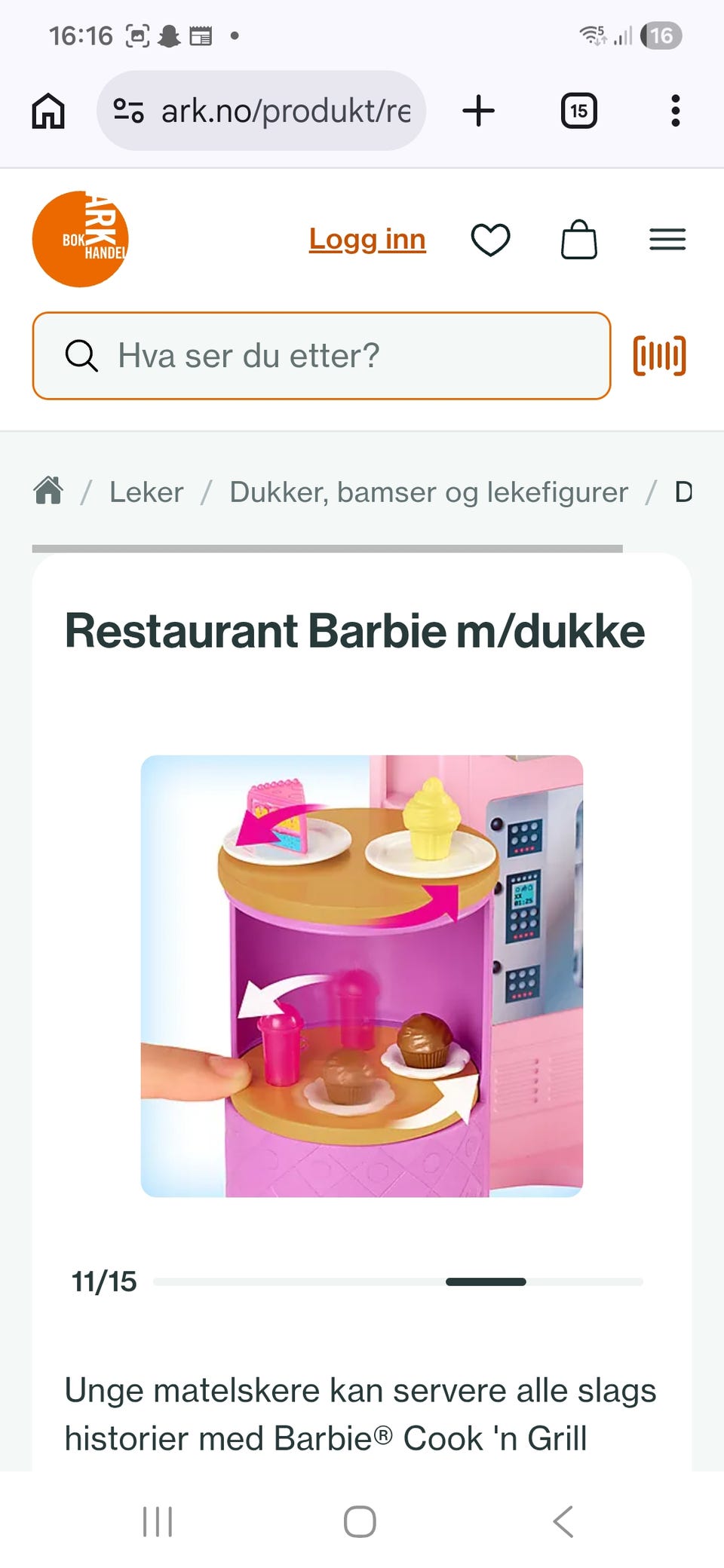The image size is (724, 1568).
Task: Open the tab switcher showing 15 tabs
Action: (578, 110)
